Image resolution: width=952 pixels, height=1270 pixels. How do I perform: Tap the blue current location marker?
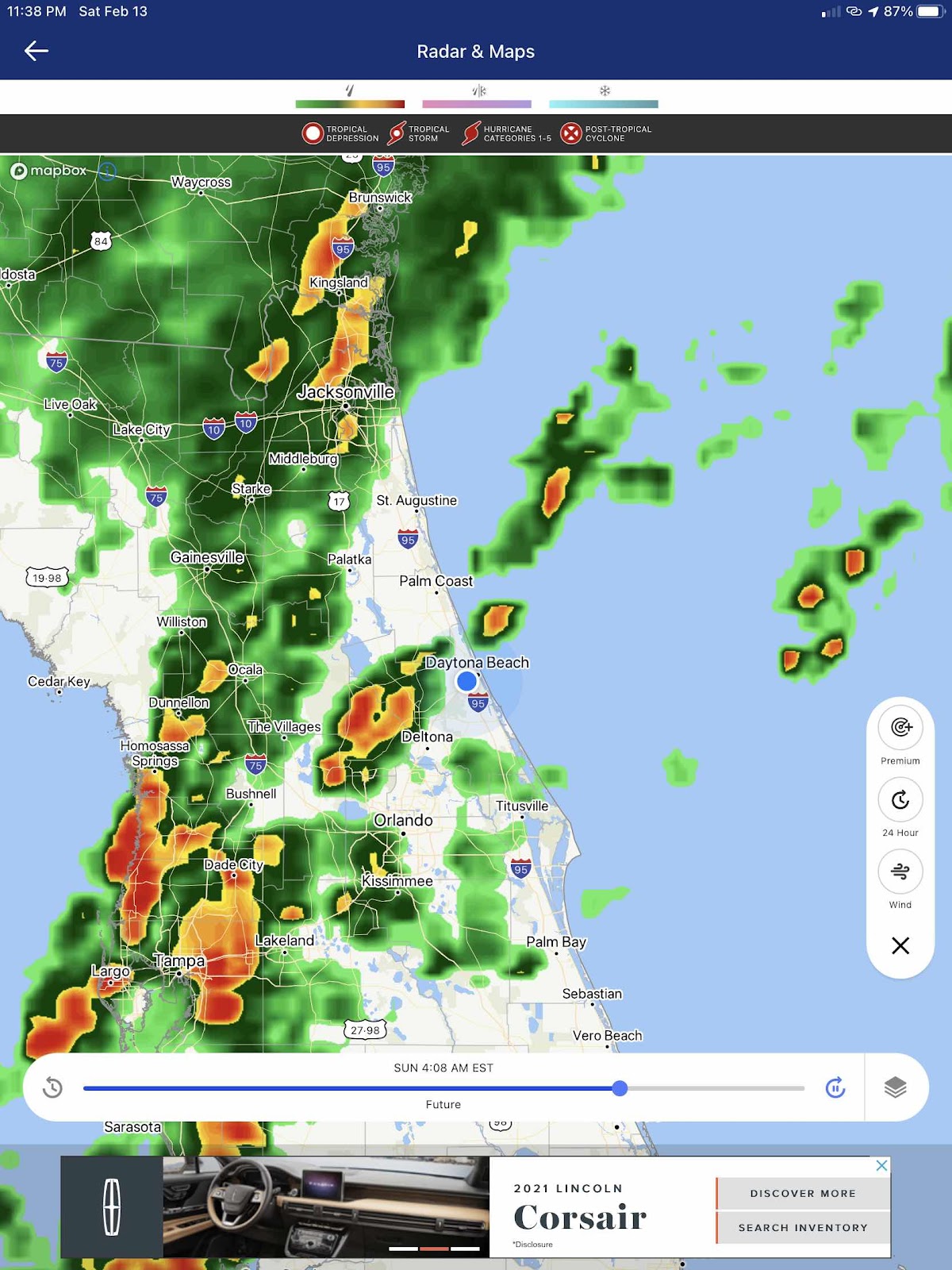(x=467, y=681)
